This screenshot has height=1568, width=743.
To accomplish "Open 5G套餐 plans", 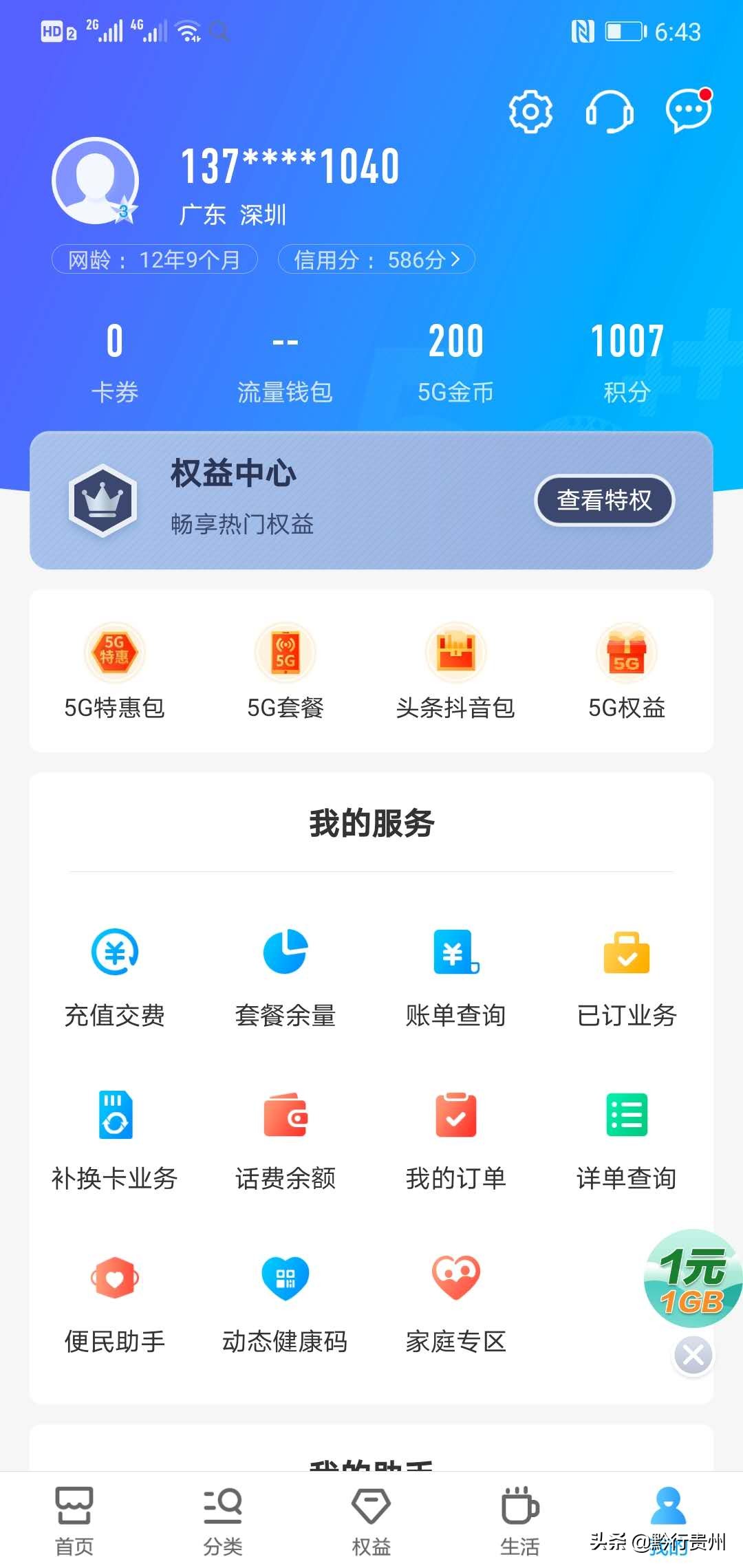I will (x=285, y=671).
